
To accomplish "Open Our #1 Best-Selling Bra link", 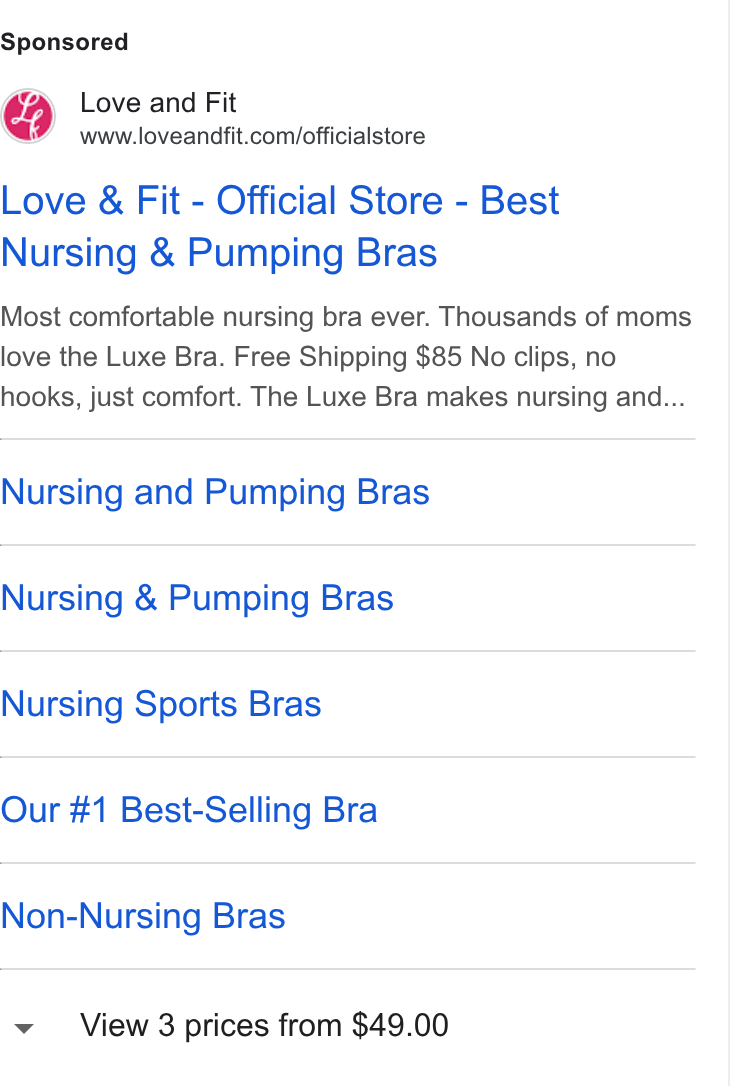I will (188, 810).
